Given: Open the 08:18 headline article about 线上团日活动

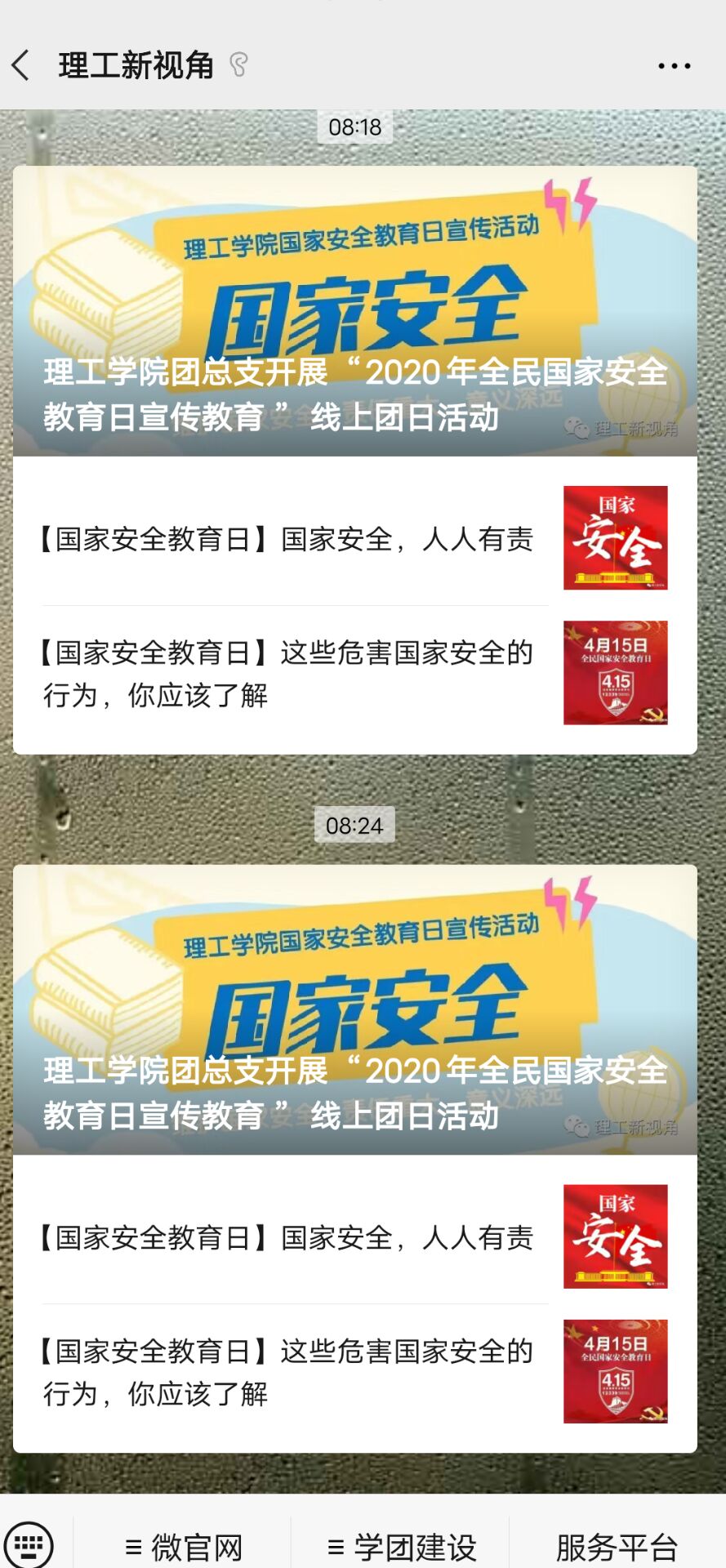Looking at the screenshot, I should 354,311.
